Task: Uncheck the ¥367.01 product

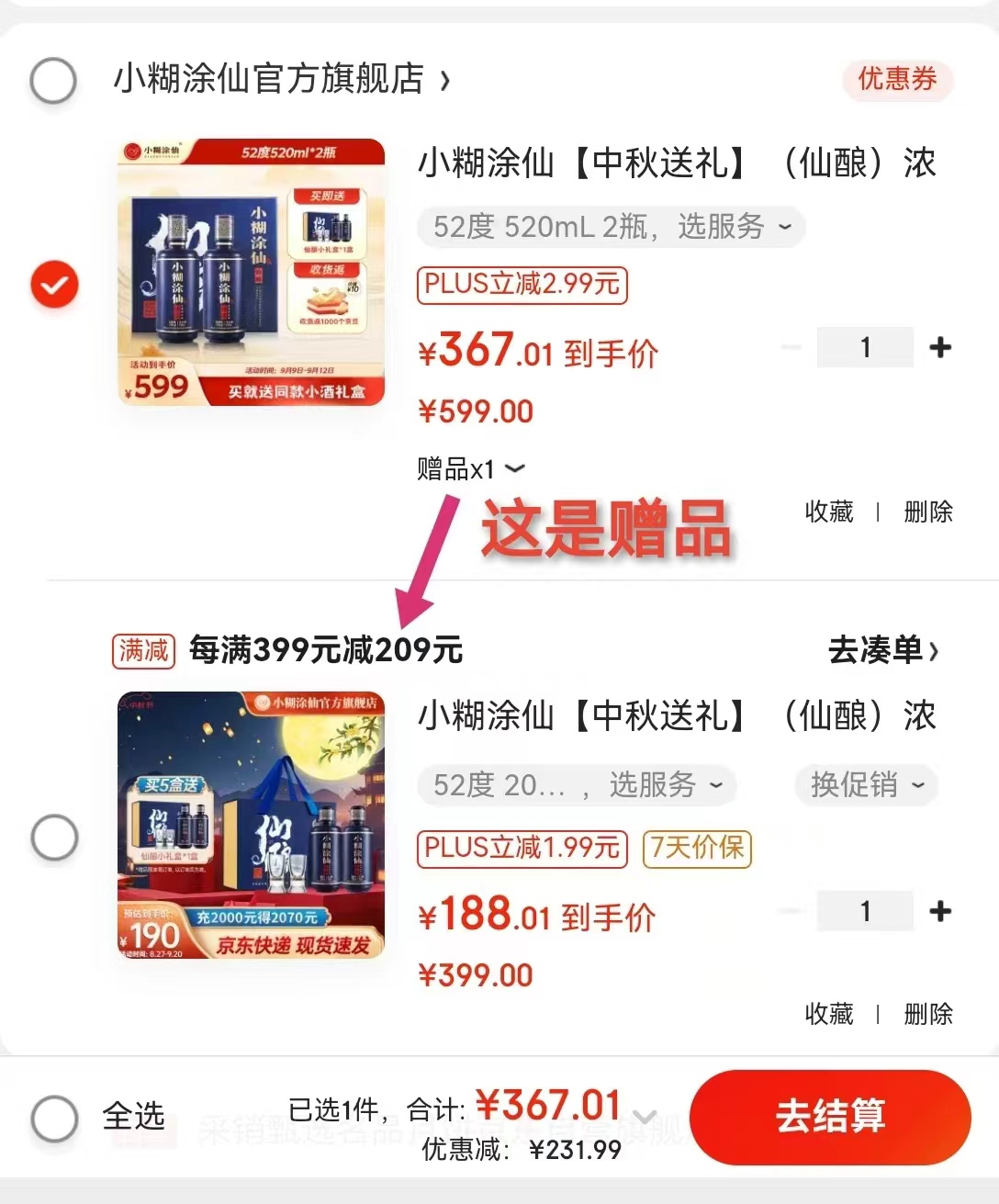Action: (x=55, y=284)
